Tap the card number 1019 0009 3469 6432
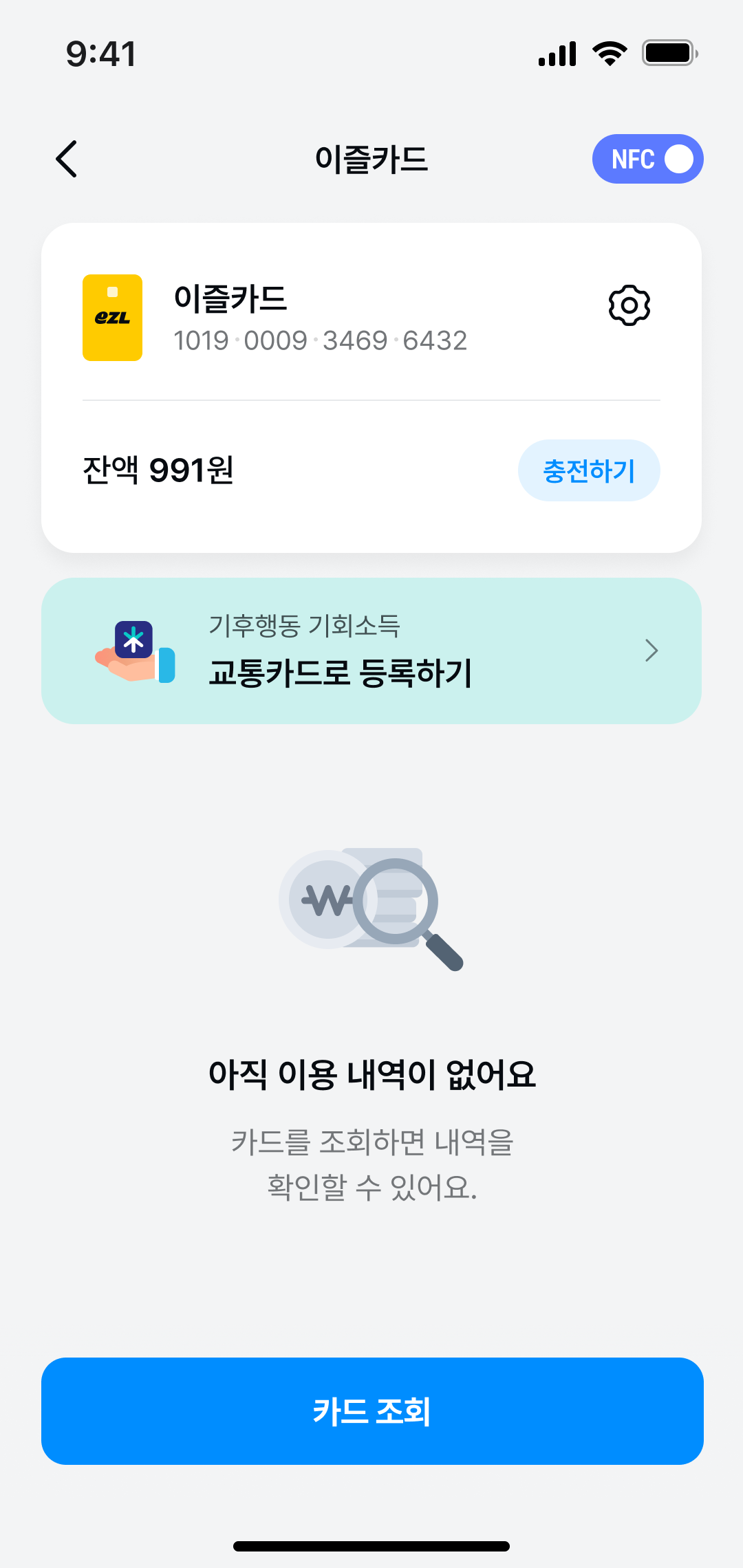 (320, 340)
